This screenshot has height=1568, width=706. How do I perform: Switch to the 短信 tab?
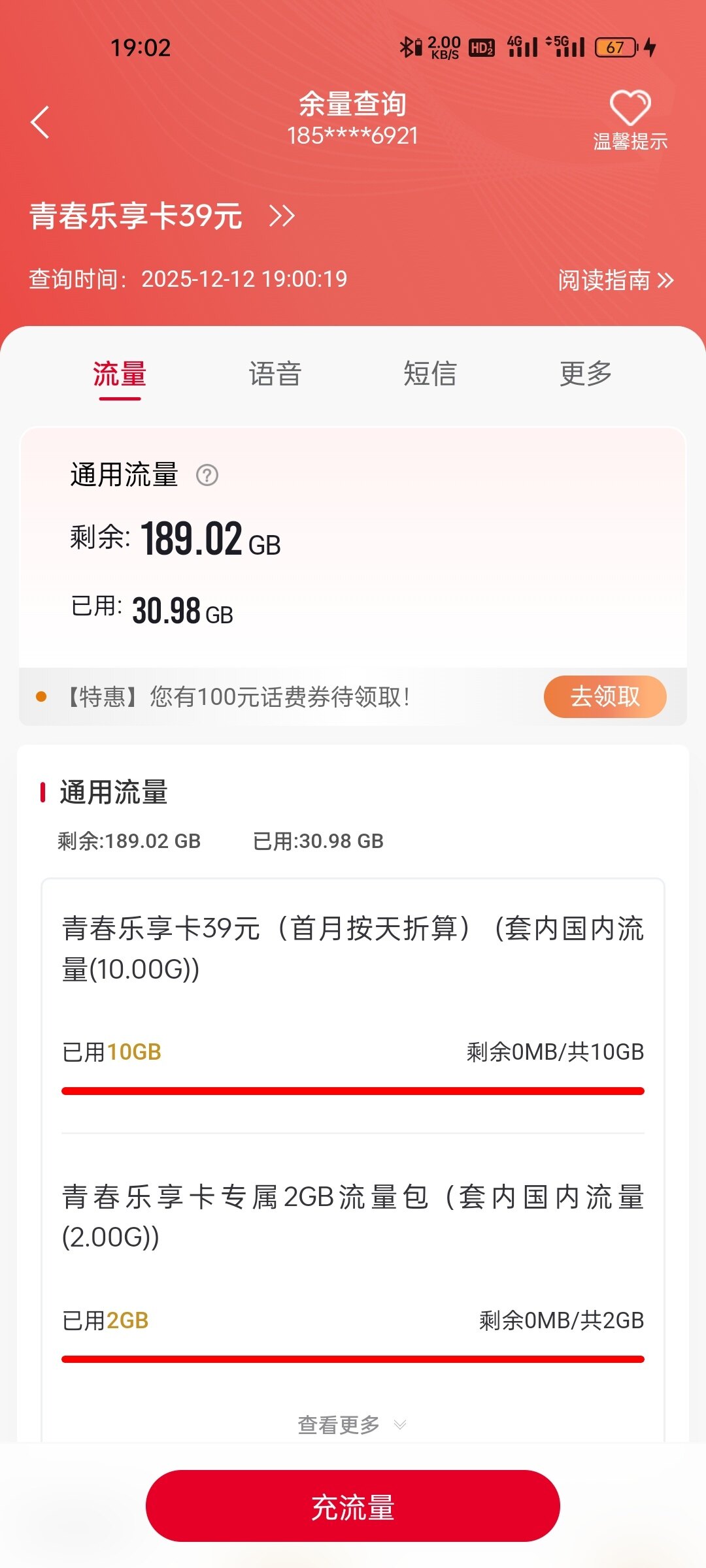(x=430, y=374)
